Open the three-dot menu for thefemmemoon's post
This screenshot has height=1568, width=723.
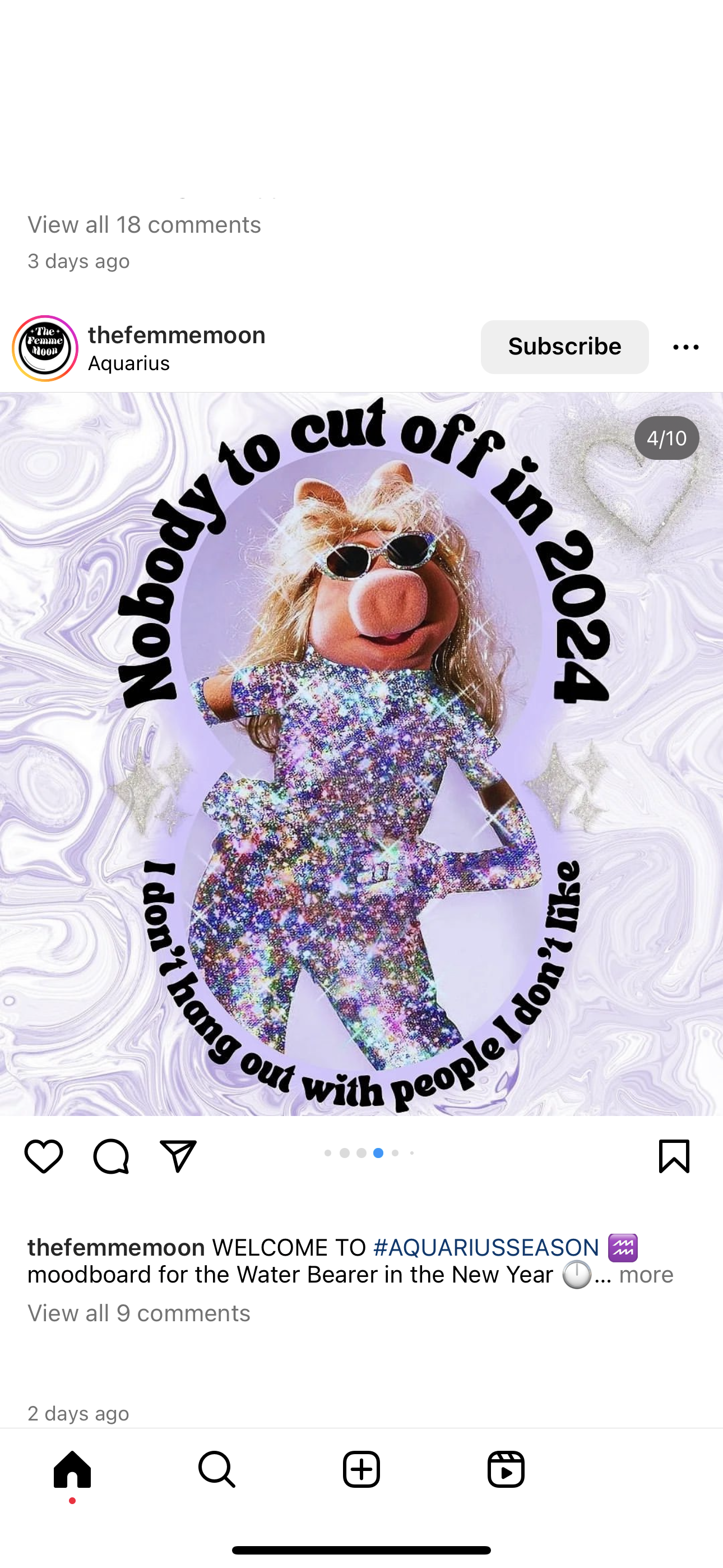(x=686, y=347)
